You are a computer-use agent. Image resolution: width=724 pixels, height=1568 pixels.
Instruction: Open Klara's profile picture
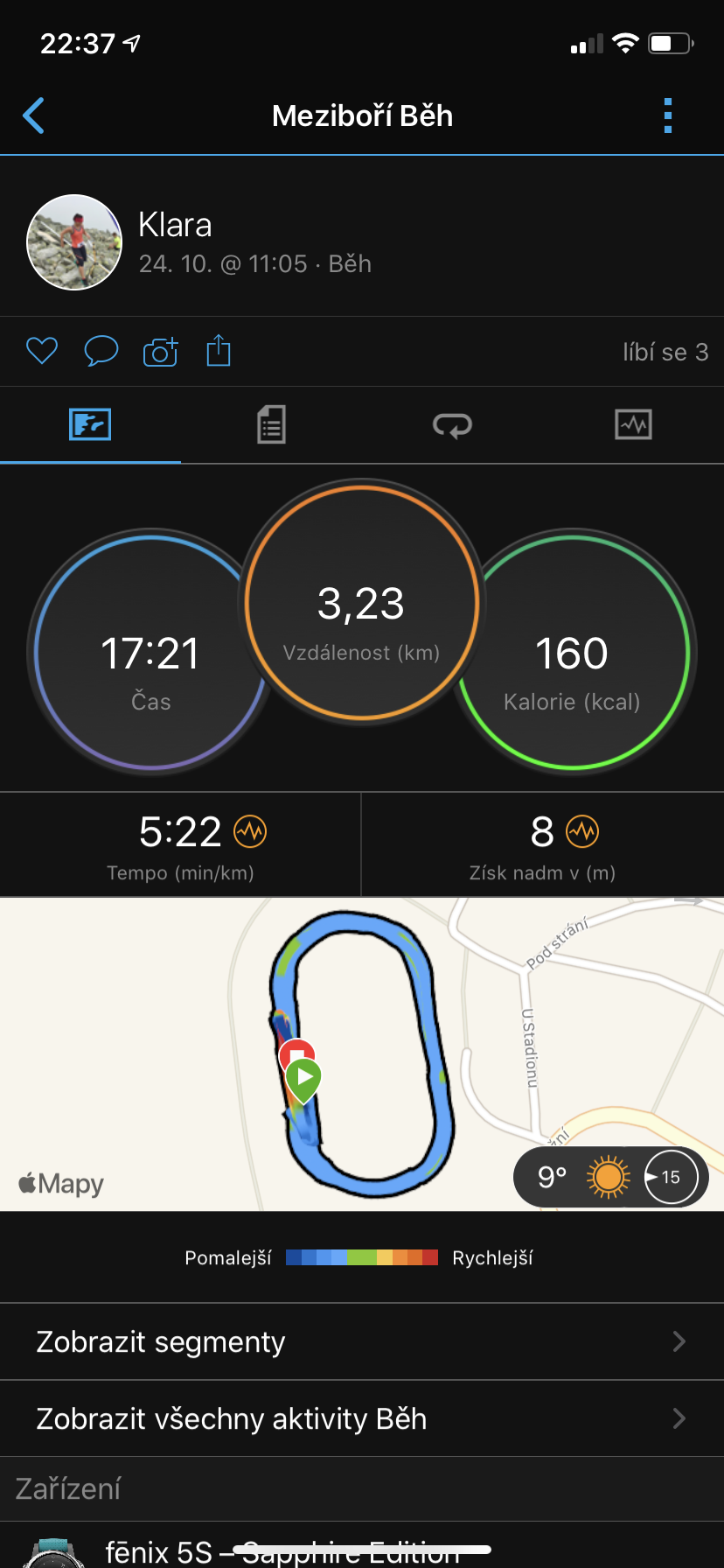tap(74, 242)
